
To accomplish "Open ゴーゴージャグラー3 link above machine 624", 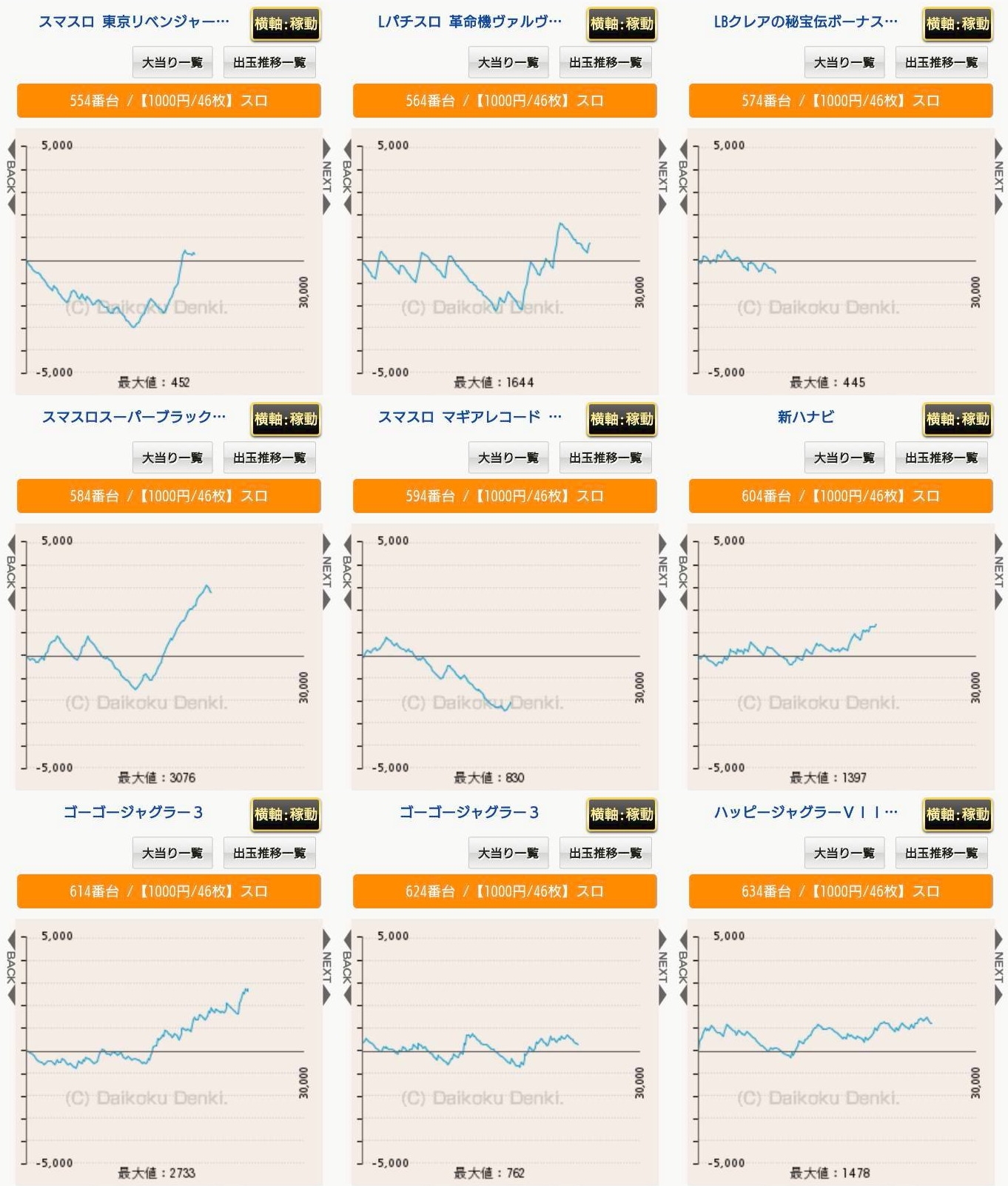I will (x=469, y=813).
